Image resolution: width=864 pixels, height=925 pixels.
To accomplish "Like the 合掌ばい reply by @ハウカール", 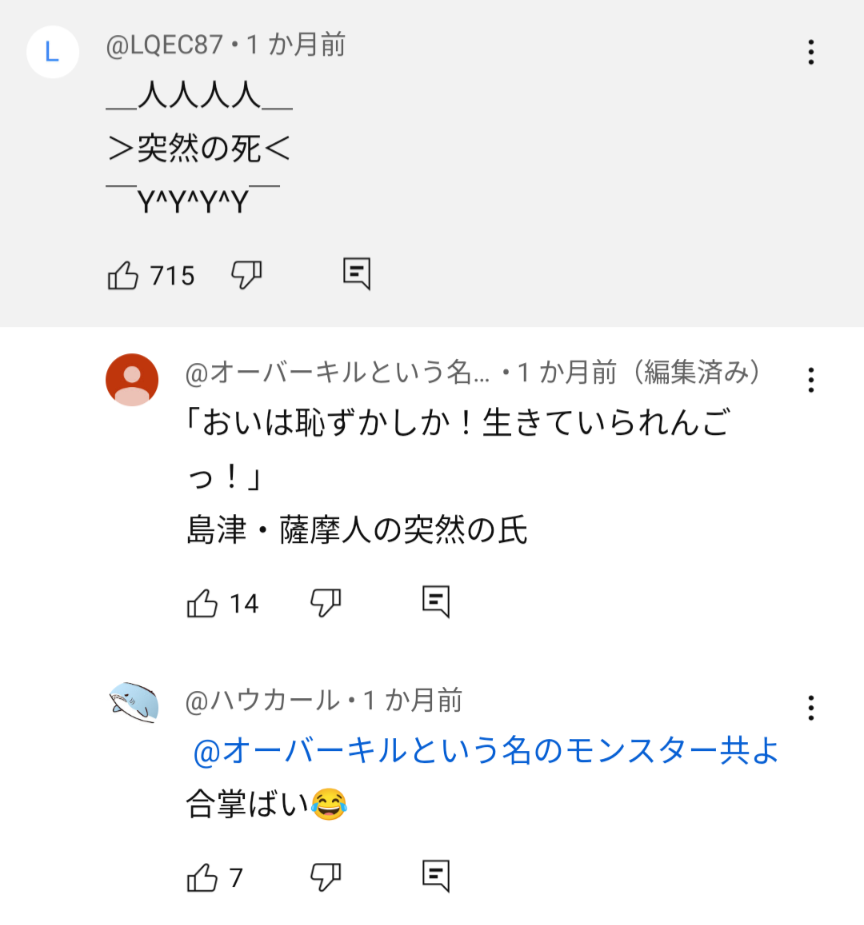I will (x=203, y=878).
